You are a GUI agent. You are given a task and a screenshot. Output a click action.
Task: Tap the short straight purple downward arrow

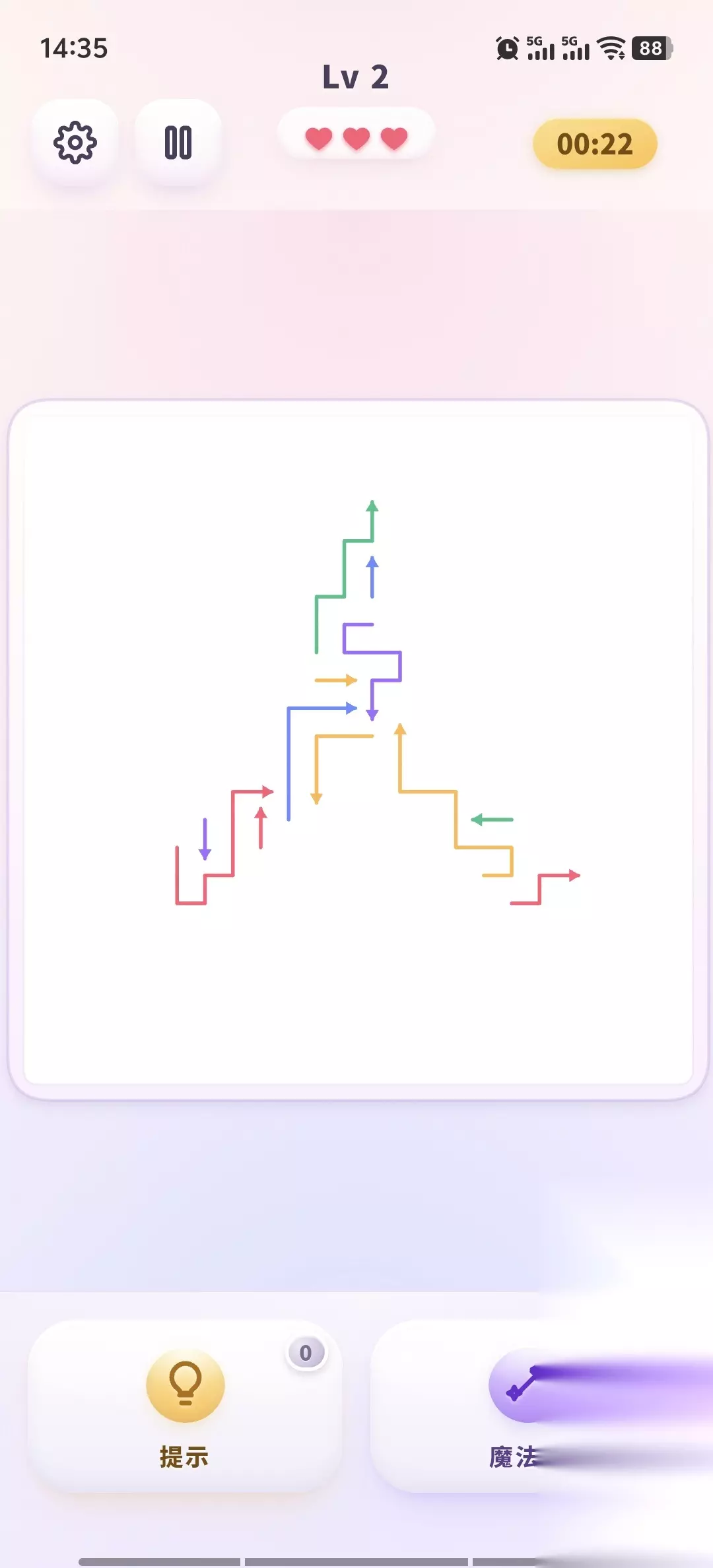pos(205,839)
